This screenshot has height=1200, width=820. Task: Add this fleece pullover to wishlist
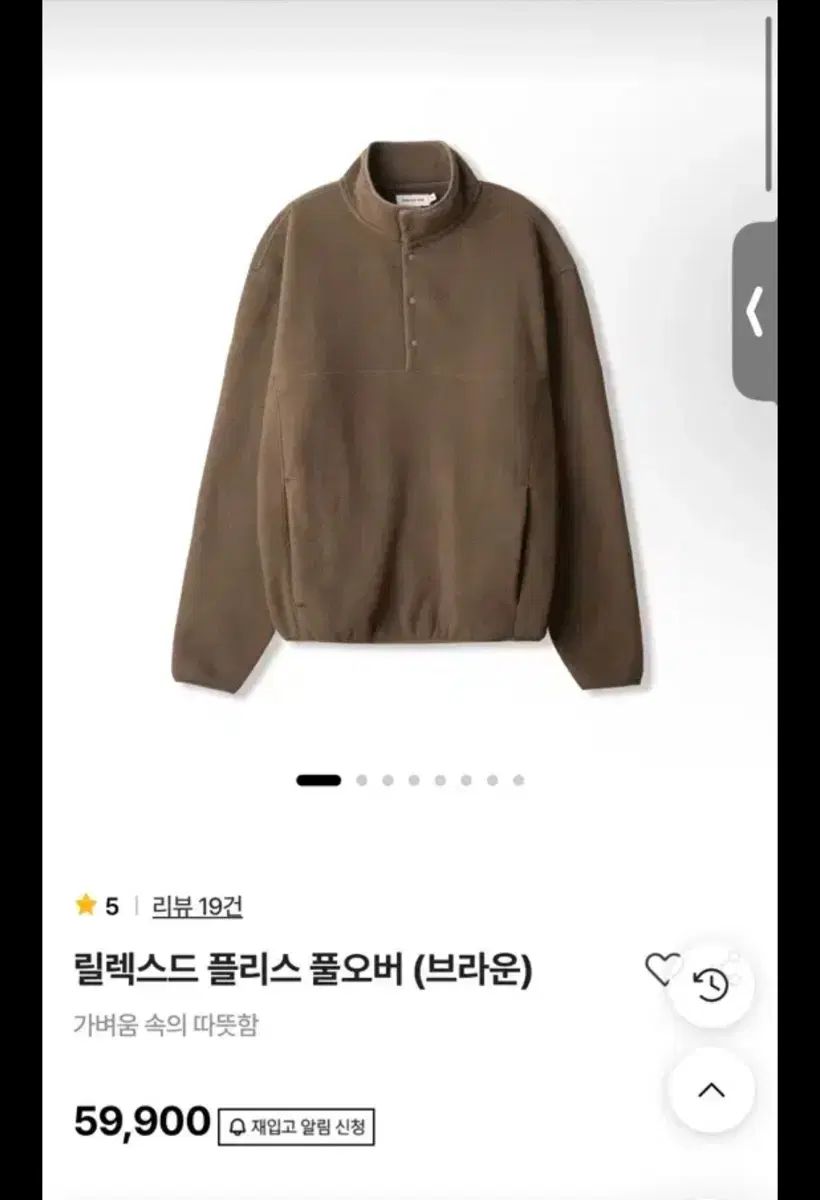[x=661, y=969]
